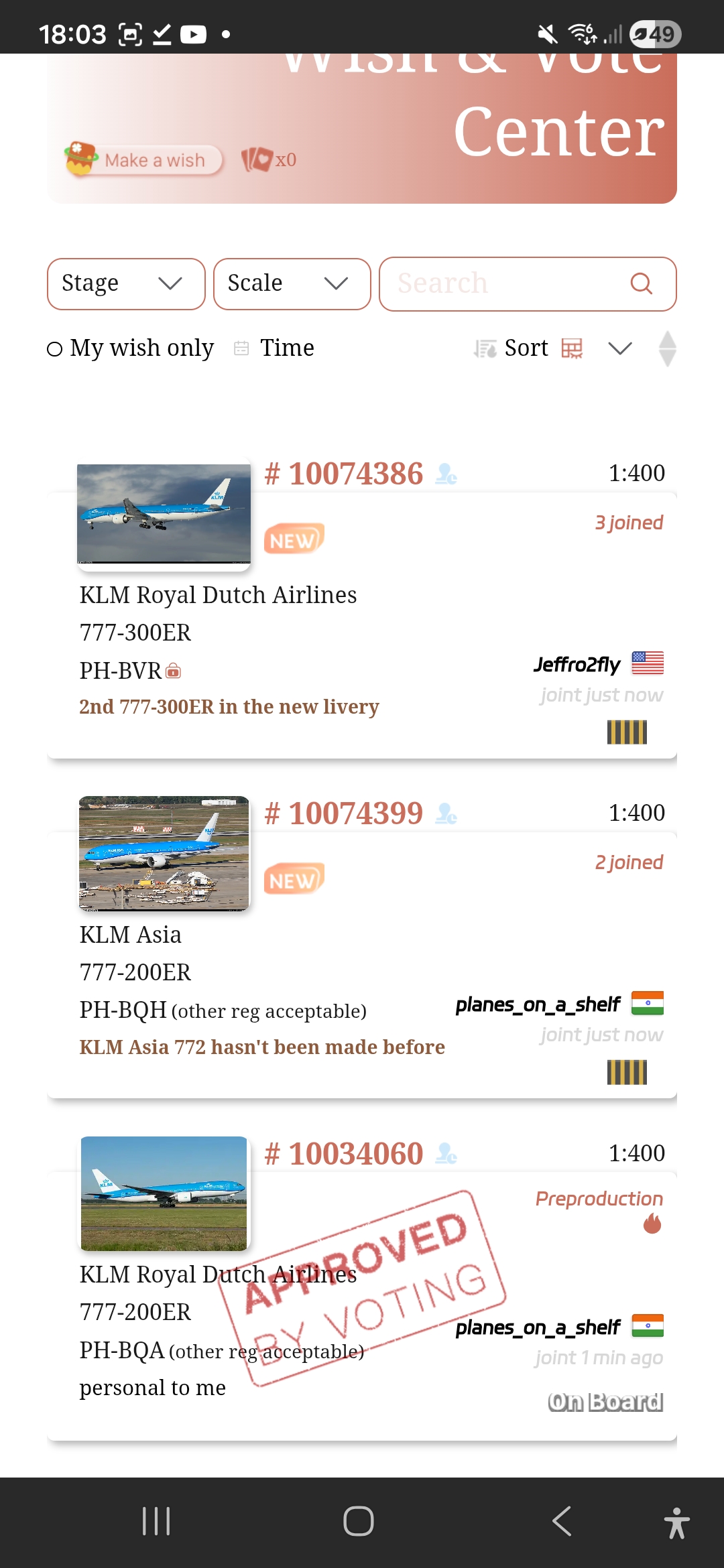724x1568 pixels.
Task: Tap the lock icon next to PH-BVR
Action: (173, 669)
